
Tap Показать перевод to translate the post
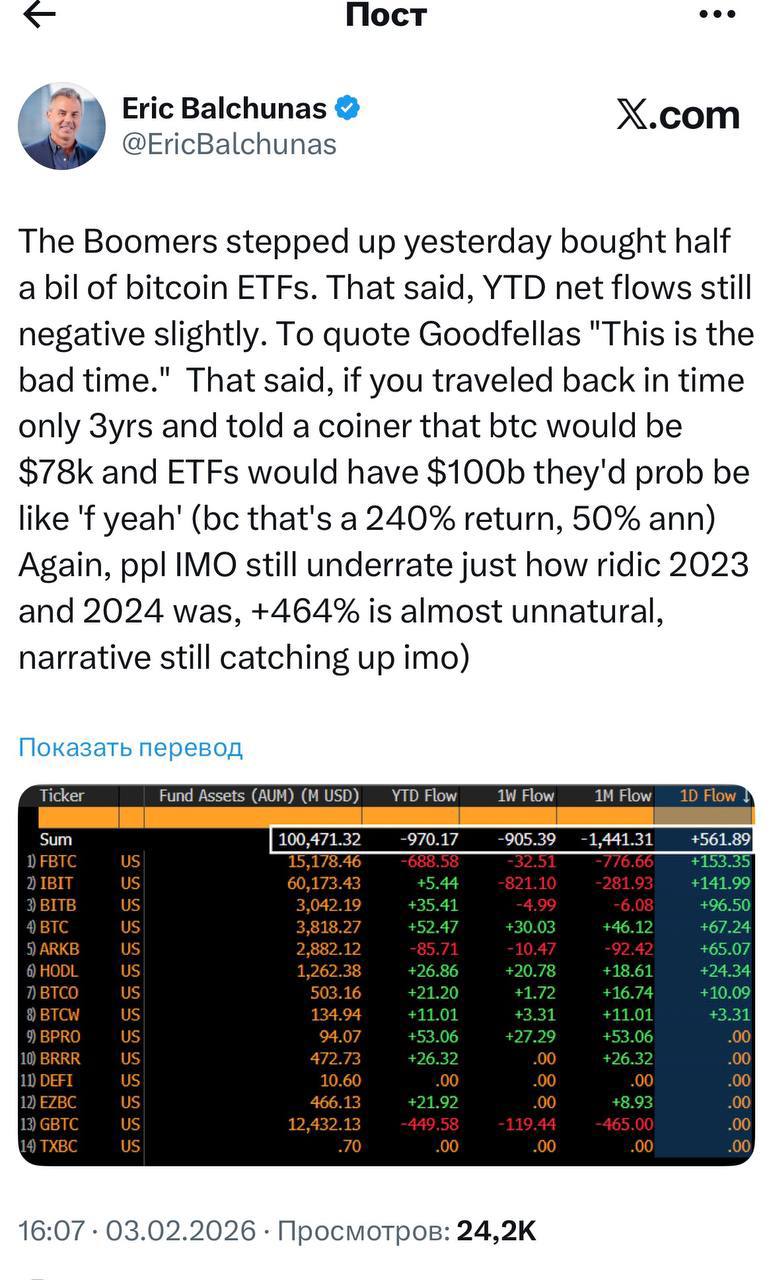click(130, 747)
